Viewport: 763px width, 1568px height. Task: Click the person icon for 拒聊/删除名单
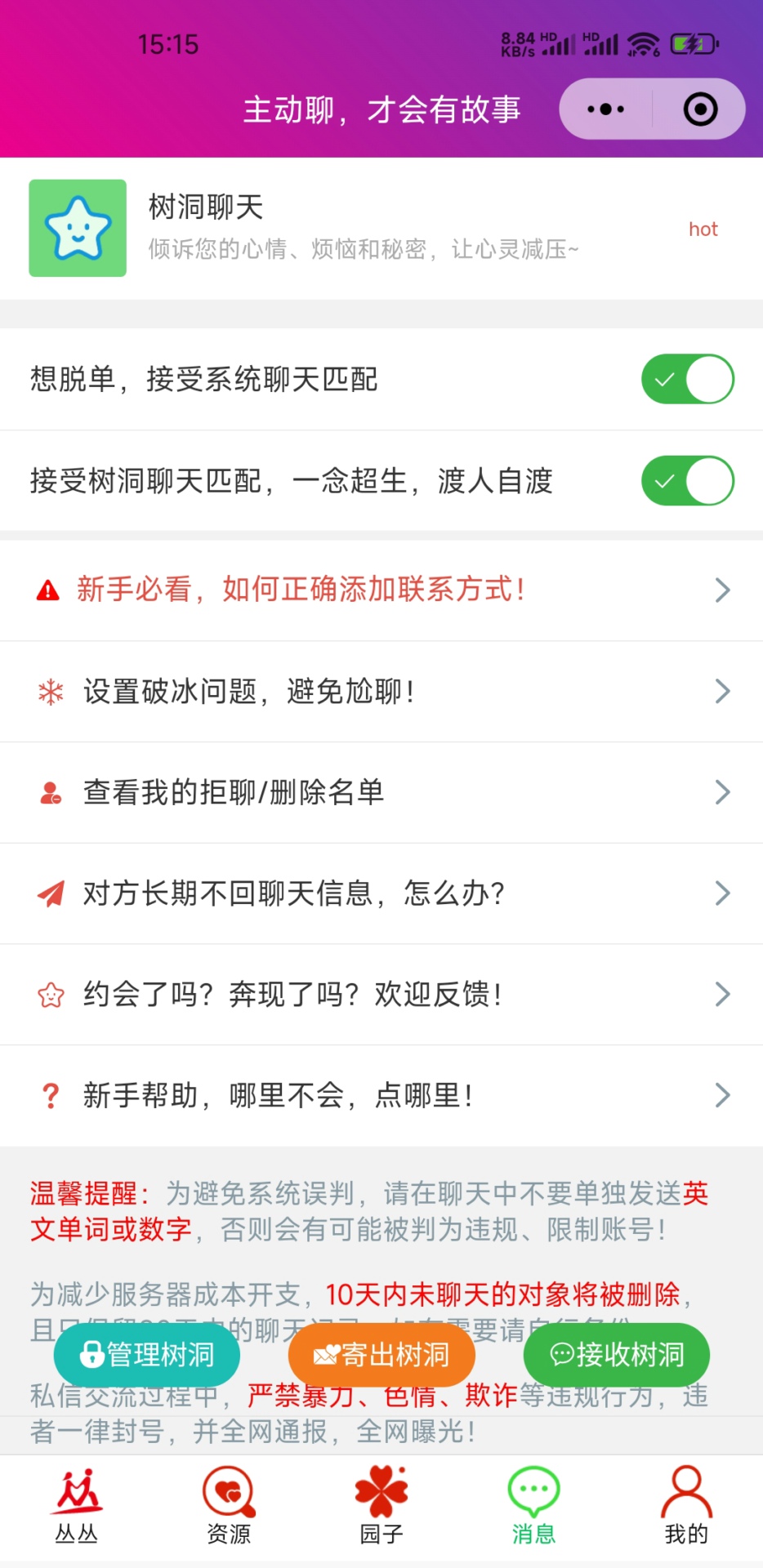pyautogui.click(x=50, y=791)
